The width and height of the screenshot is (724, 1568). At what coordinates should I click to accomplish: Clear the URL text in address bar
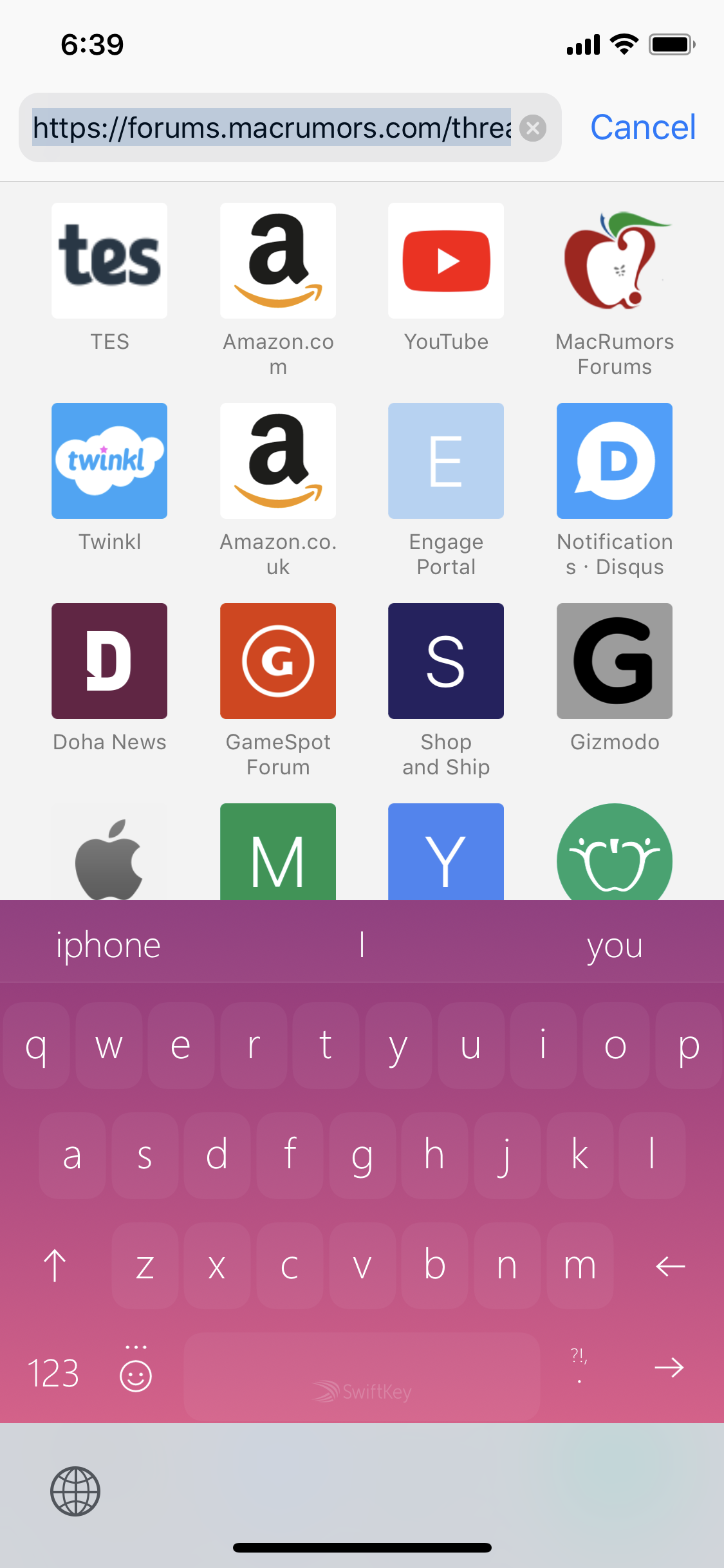coord(533,127)
